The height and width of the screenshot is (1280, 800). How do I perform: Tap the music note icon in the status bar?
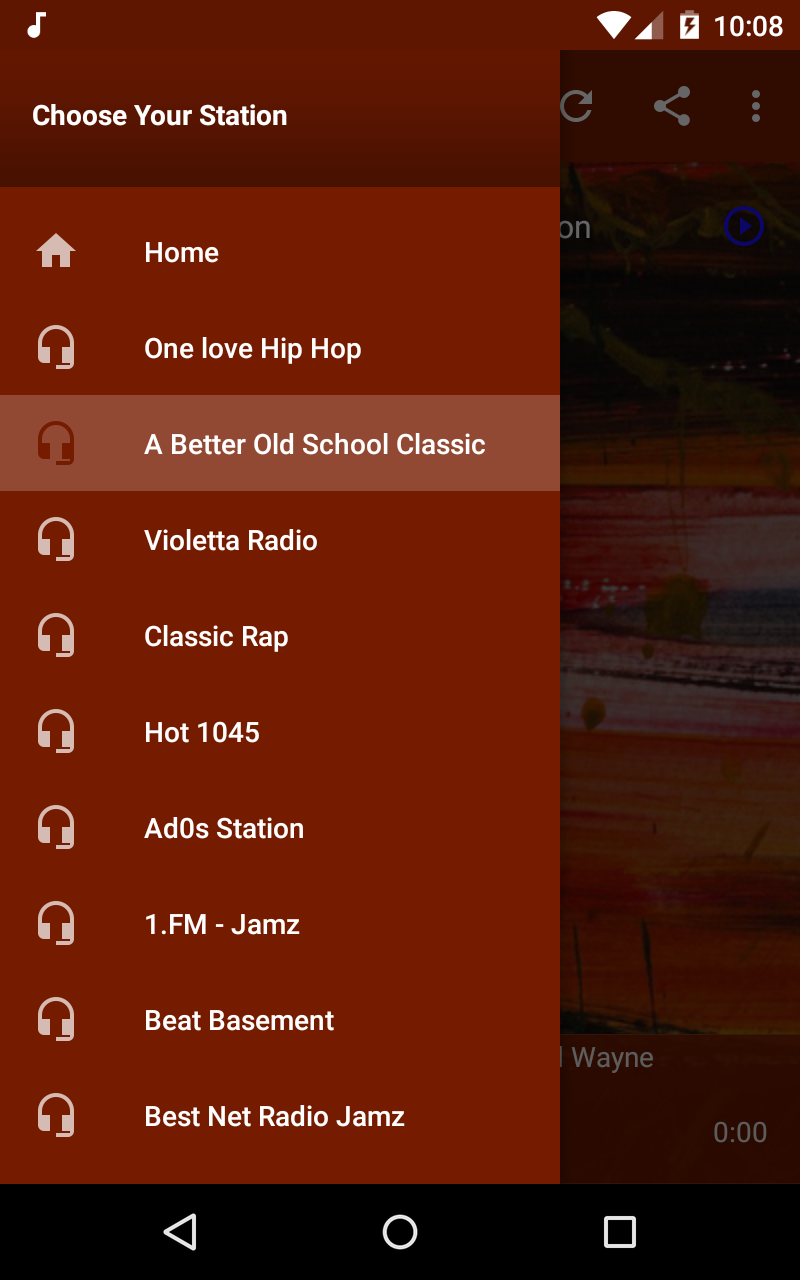[x=37, y=24]
